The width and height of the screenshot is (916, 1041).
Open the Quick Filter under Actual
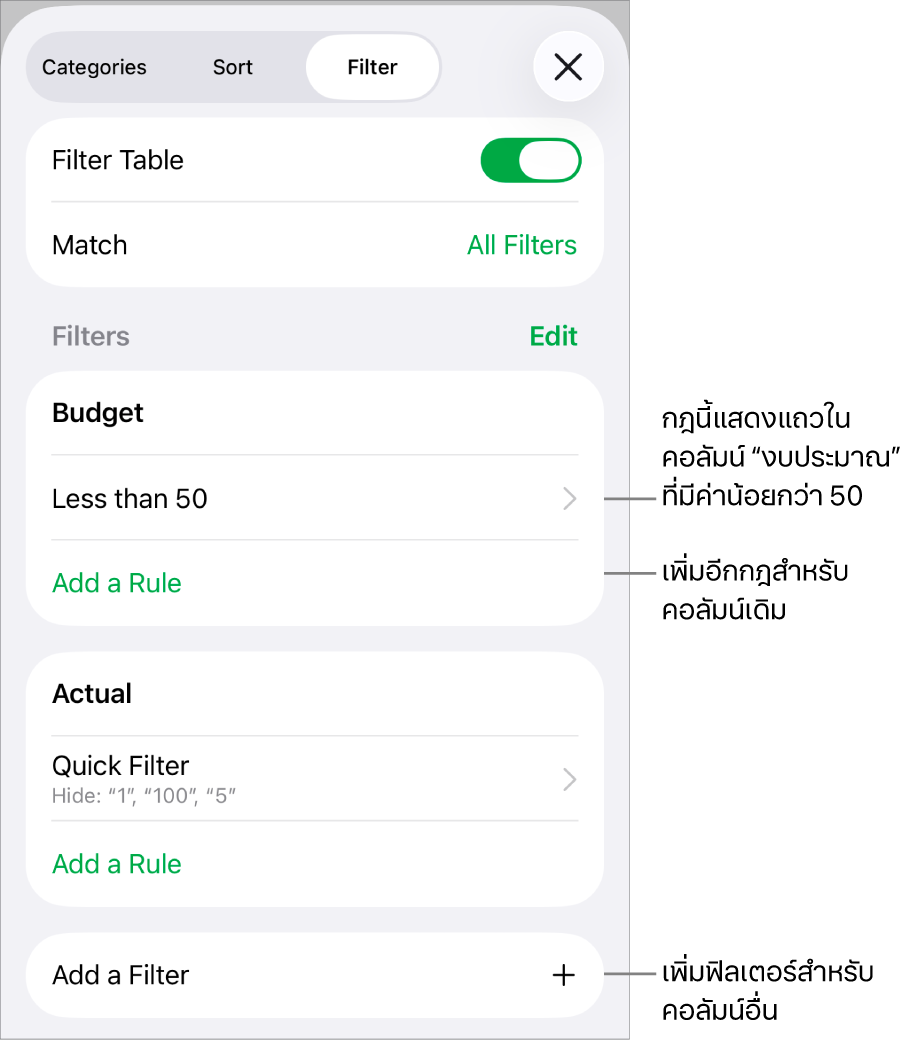(314, 779)
